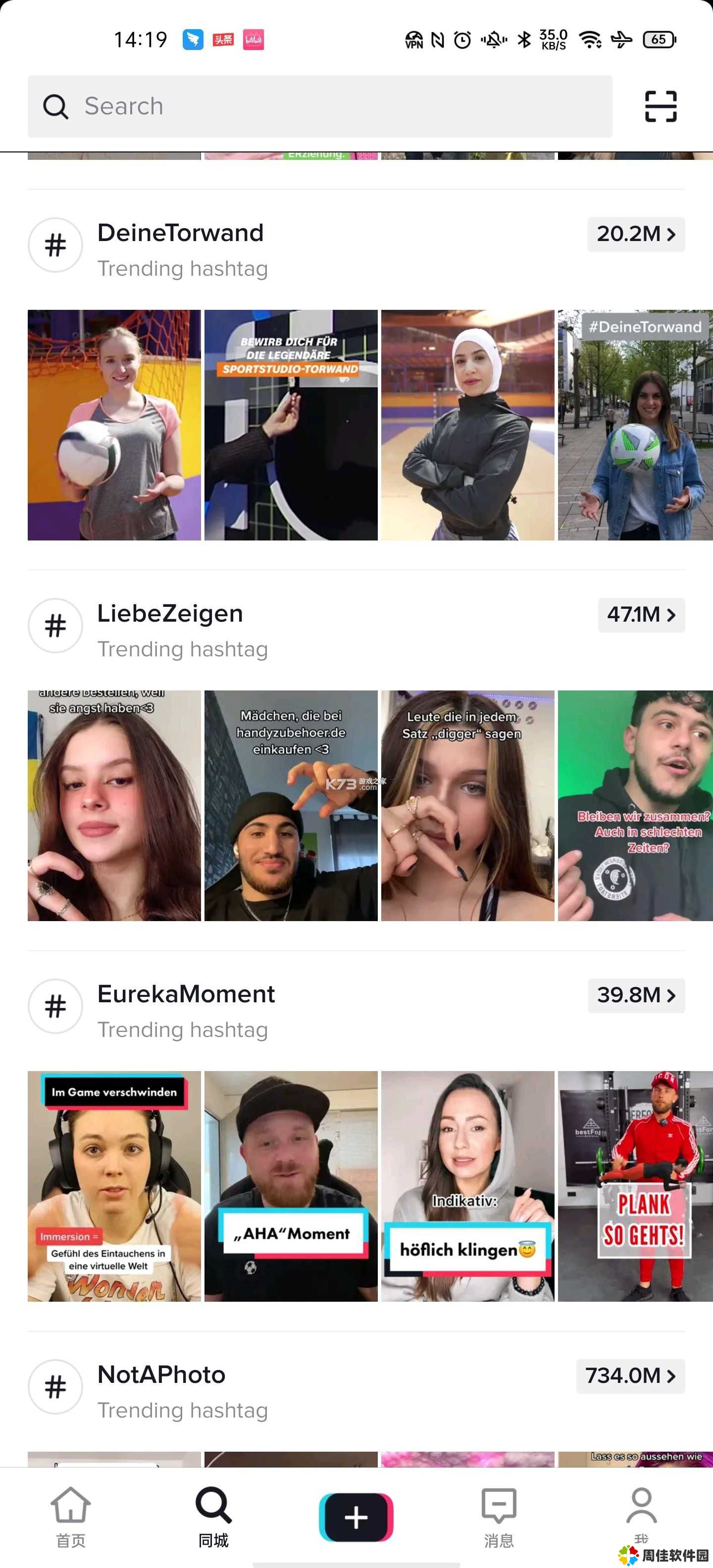
Task: Play the "AHA" Moment video
Action: pos(291,1186)
